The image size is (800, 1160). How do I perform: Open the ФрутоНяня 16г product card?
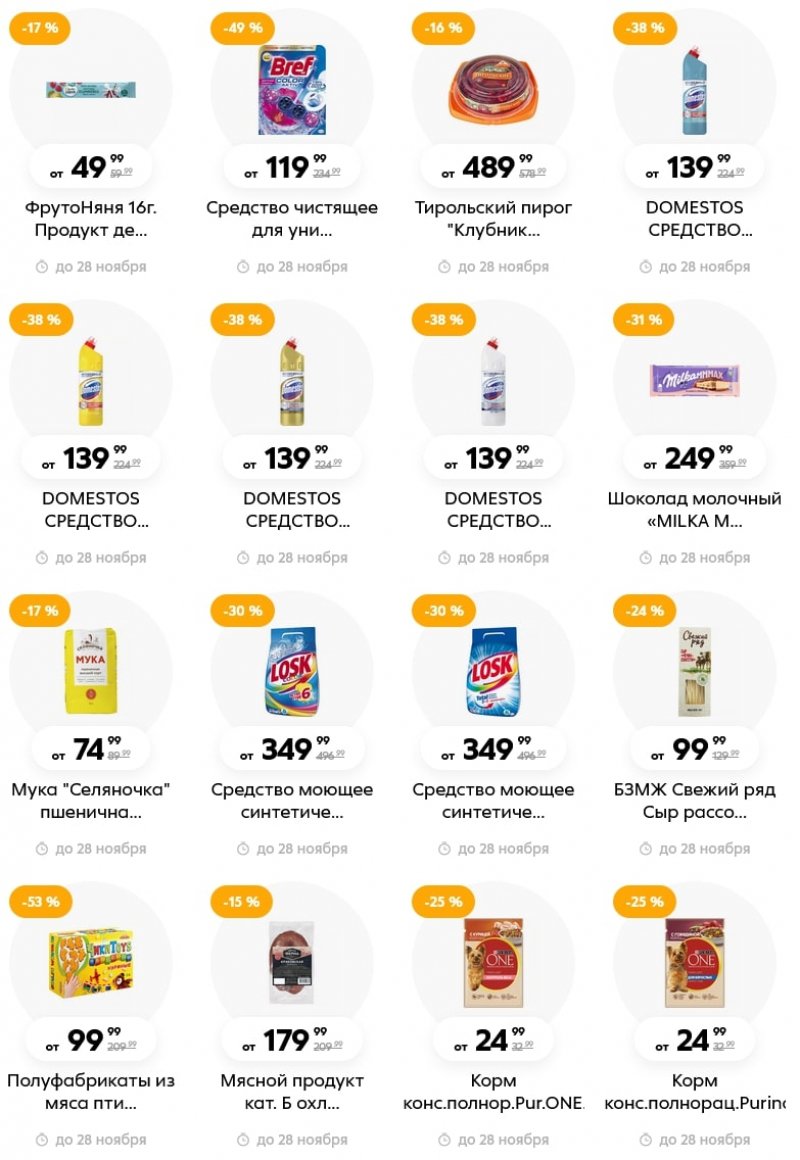[91, 90]
